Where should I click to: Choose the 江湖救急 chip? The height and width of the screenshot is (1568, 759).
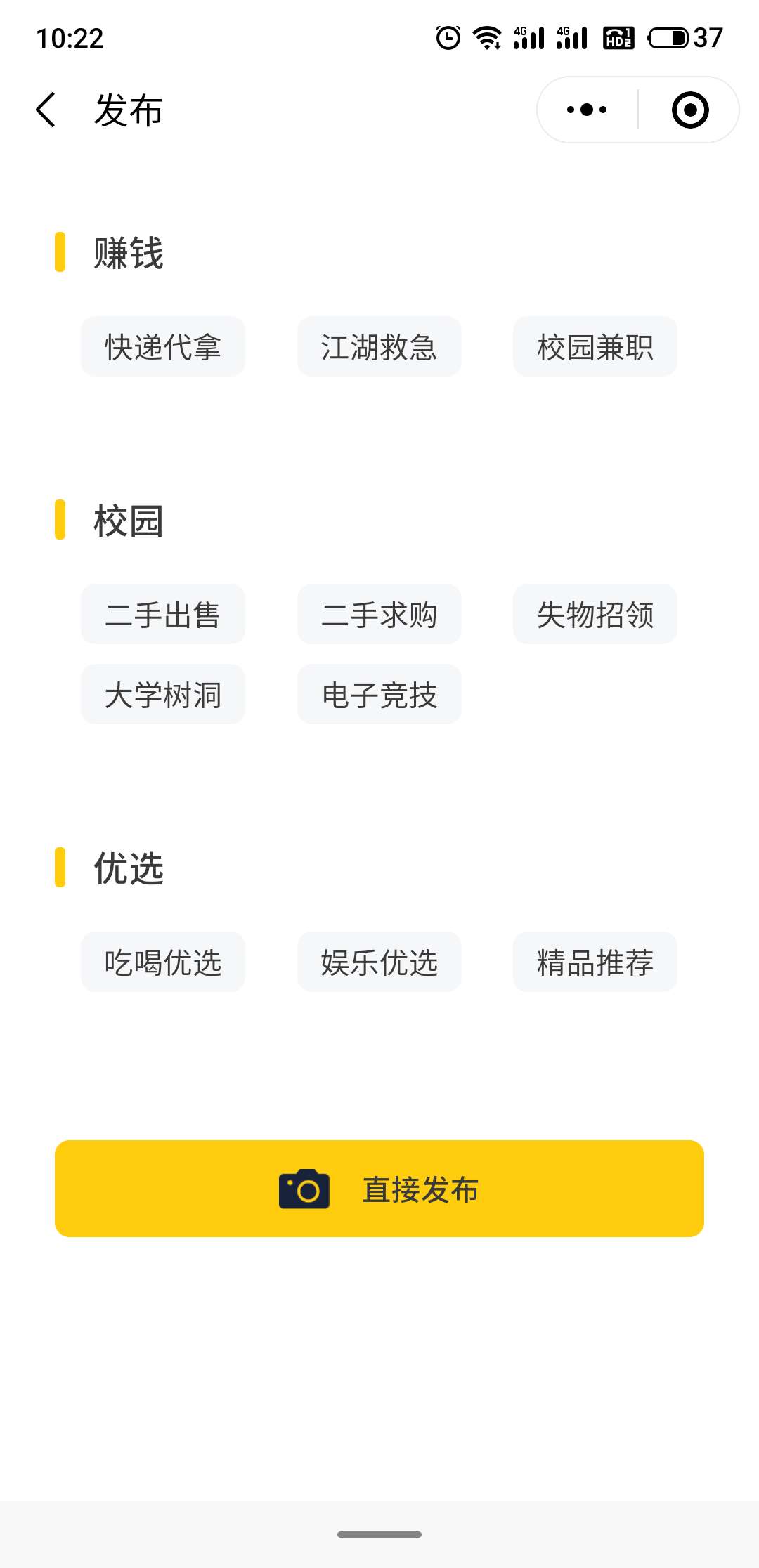coord(379,347)
